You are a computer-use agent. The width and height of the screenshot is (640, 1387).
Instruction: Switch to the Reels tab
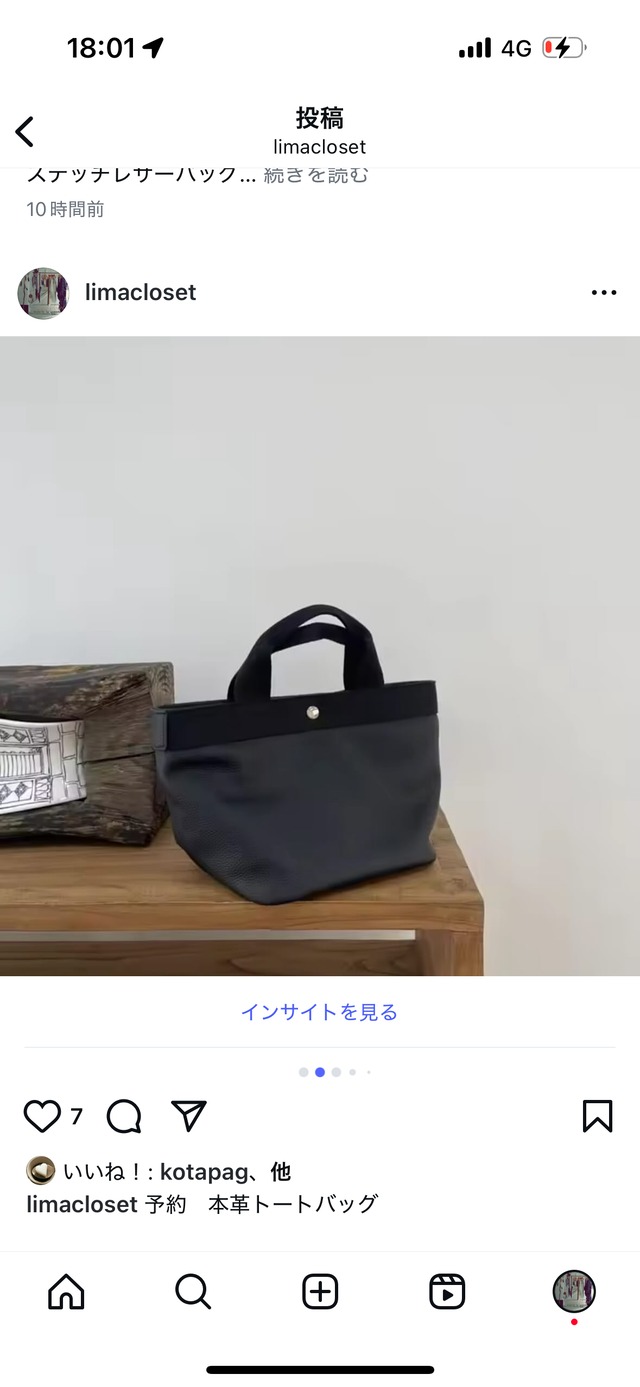[447, 1292]
